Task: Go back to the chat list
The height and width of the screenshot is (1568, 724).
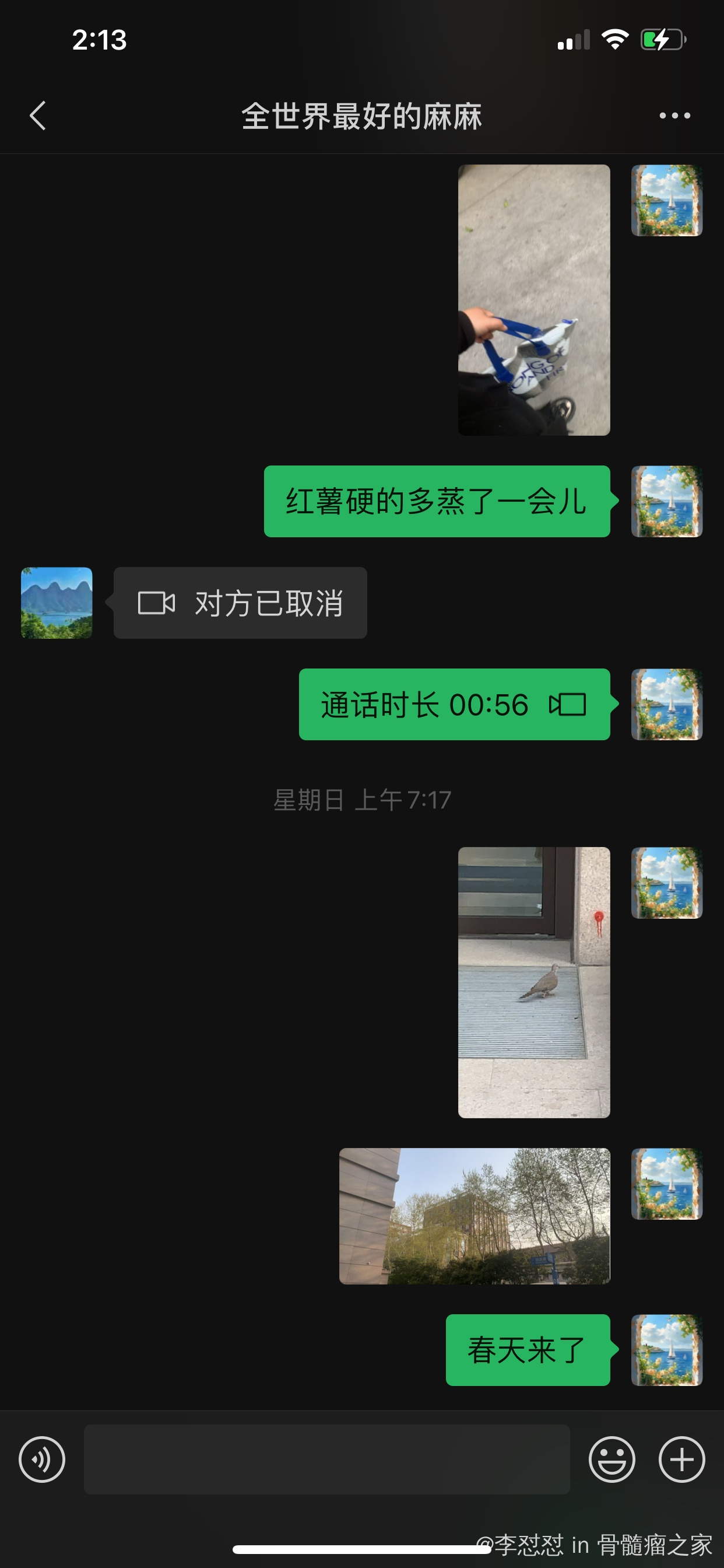Action: (38, 116)
